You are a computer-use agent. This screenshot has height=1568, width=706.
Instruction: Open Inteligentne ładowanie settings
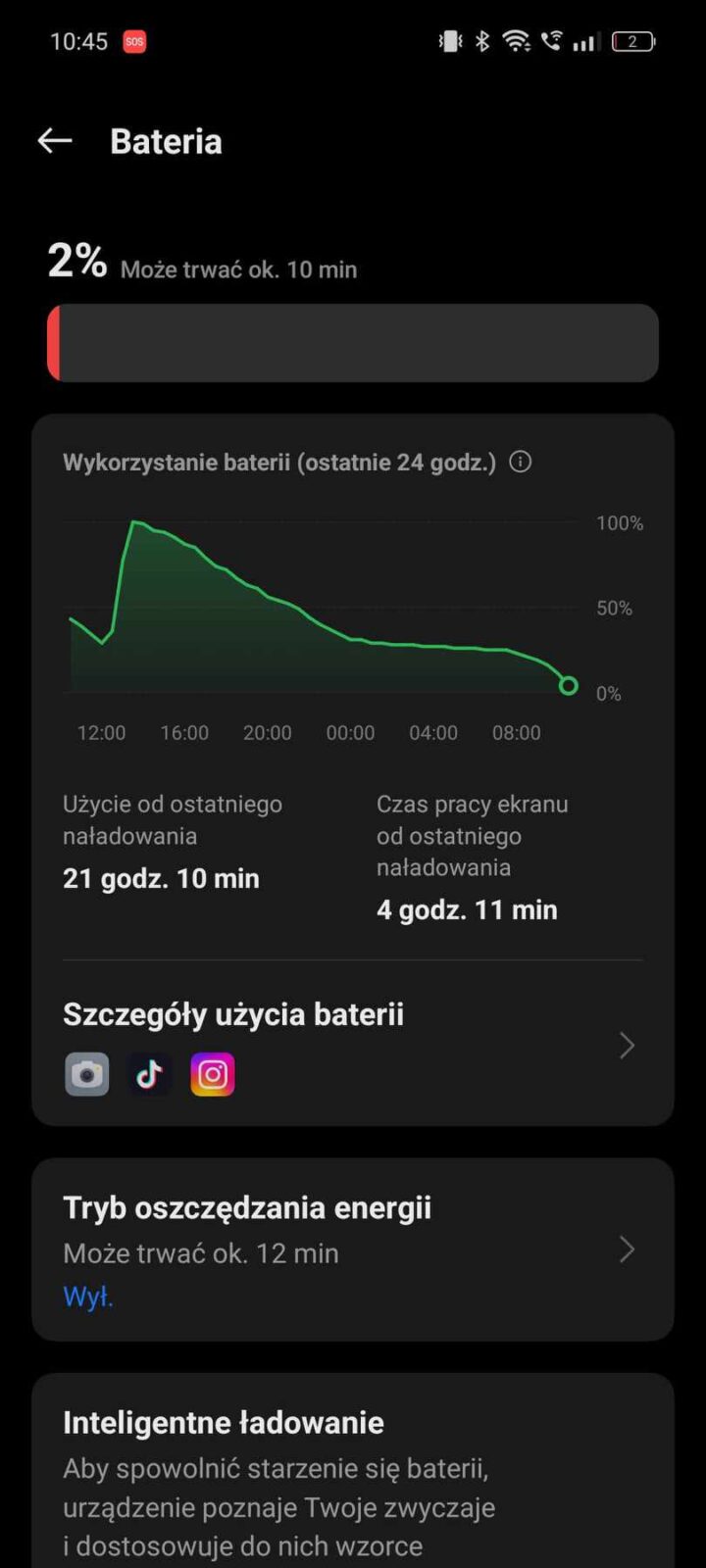[351, 1470]
